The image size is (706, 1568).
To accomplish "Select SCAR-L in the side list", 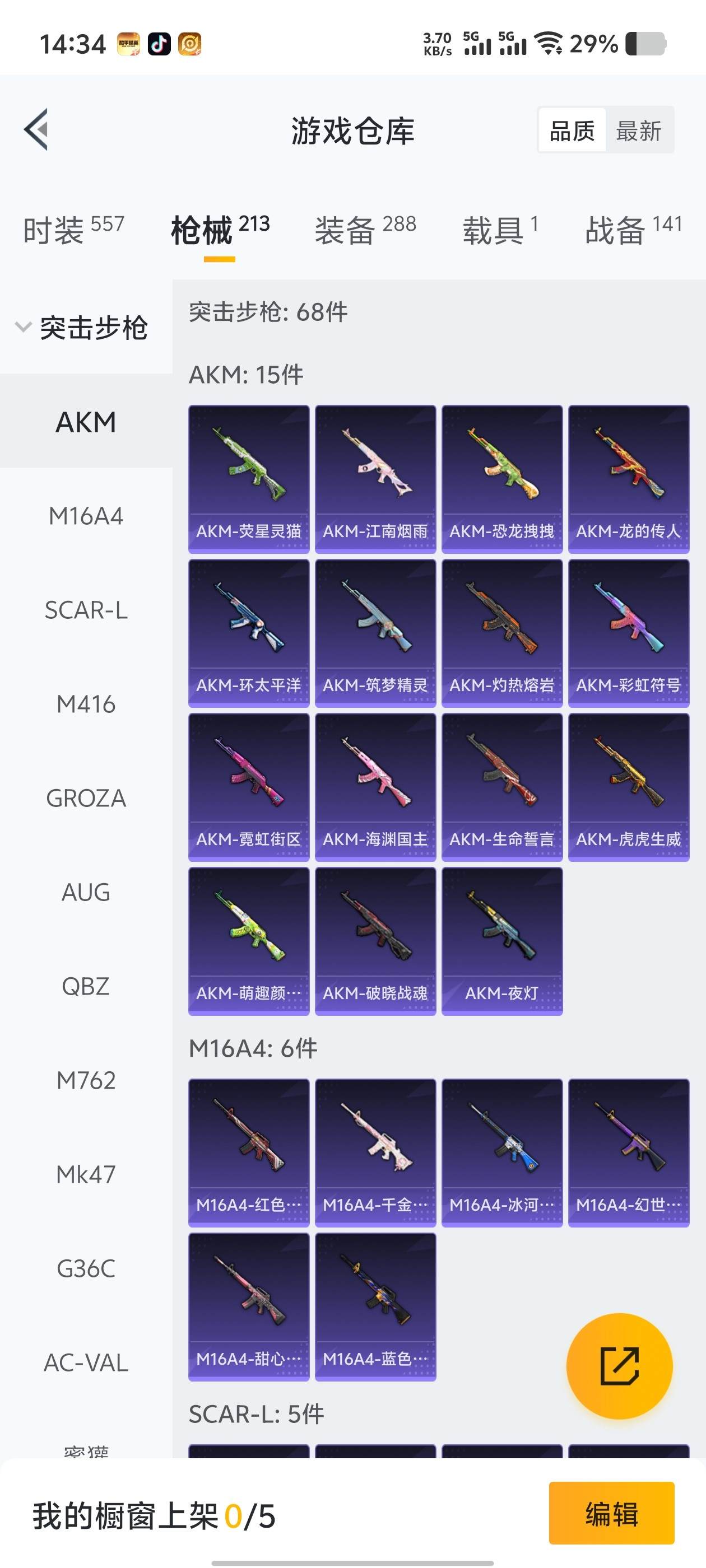I will 86,610.
